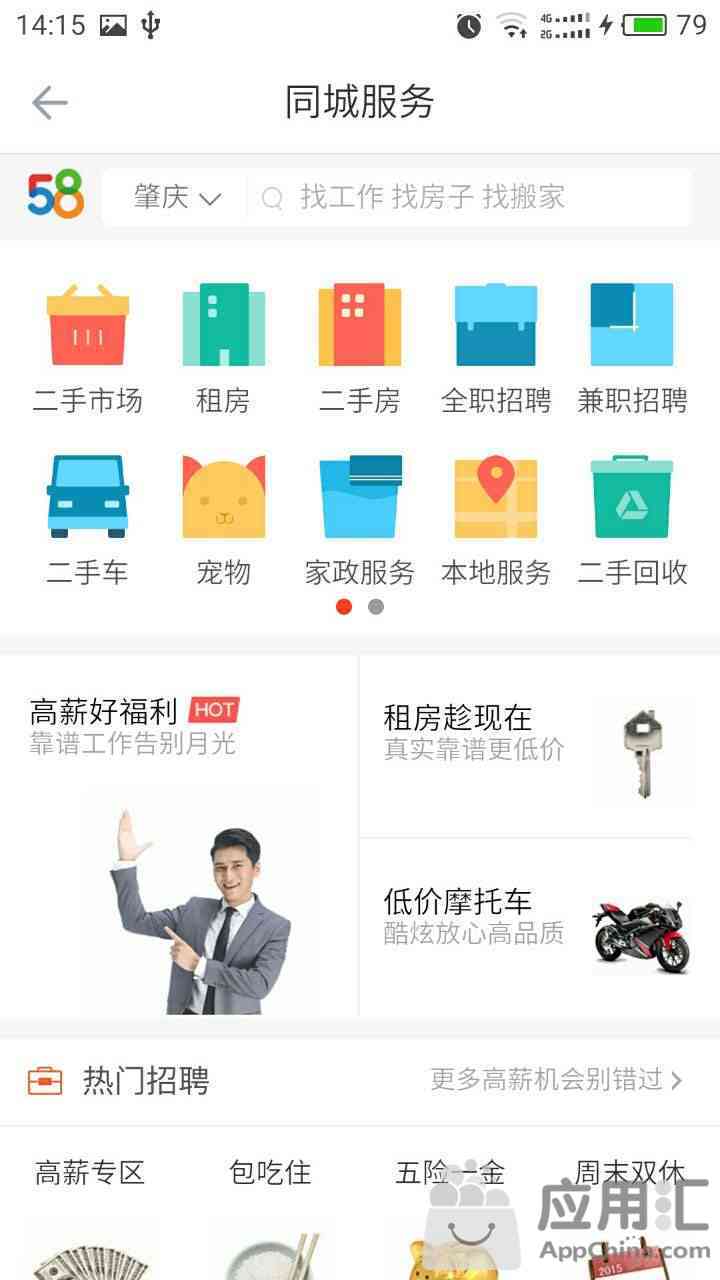The image size is (720, 1280).
Task: Open the 二手回收 category
Action: tap(632, 518)
